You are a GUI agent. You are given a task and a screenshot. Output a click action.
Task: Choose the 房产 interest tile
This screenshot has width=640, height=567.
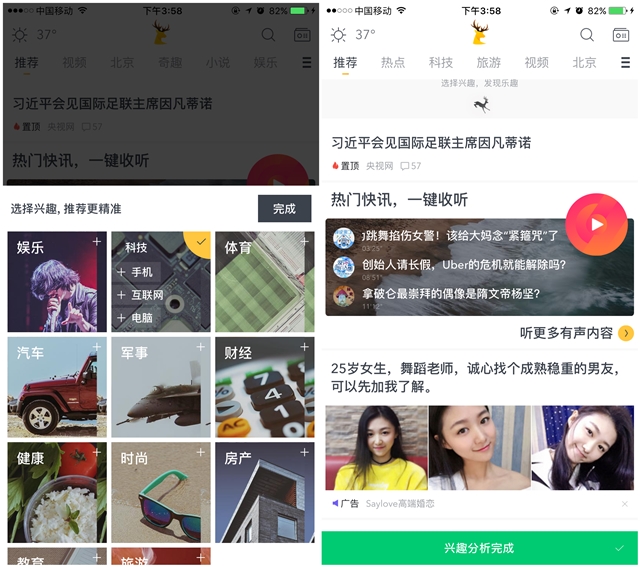tap(264, 491)
